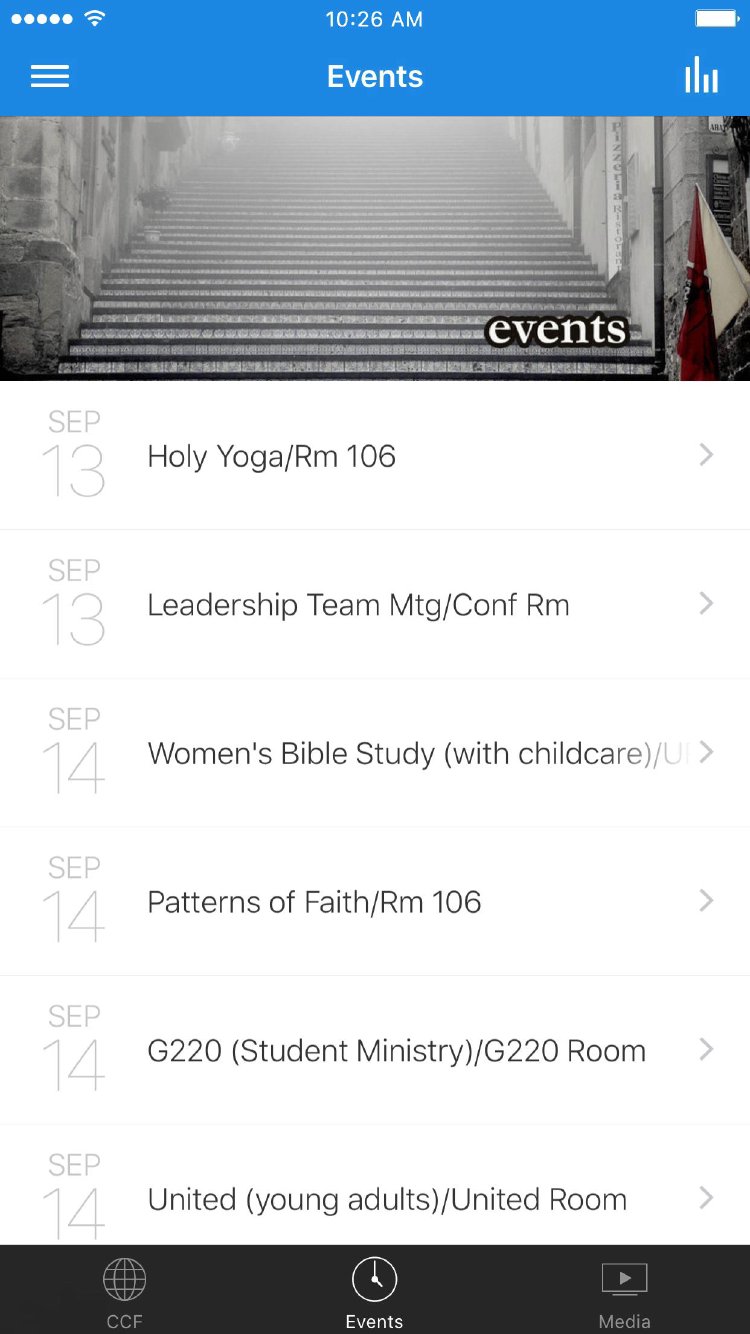This screenshot has height=1334, width=750.
Task: Open the Patterns of Faith event
Action: [x=375, y=901]
